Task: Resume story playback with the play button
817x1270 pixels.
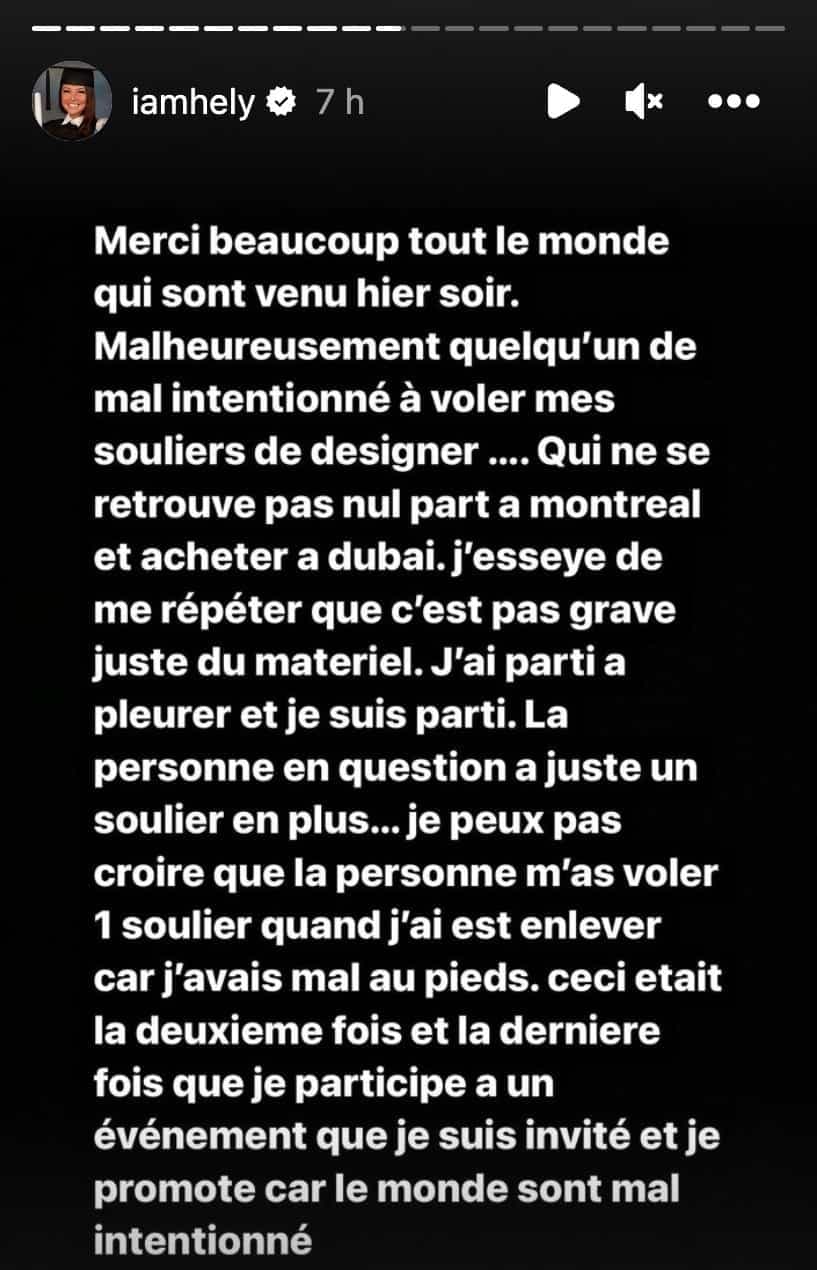Action: click(563, 101)
